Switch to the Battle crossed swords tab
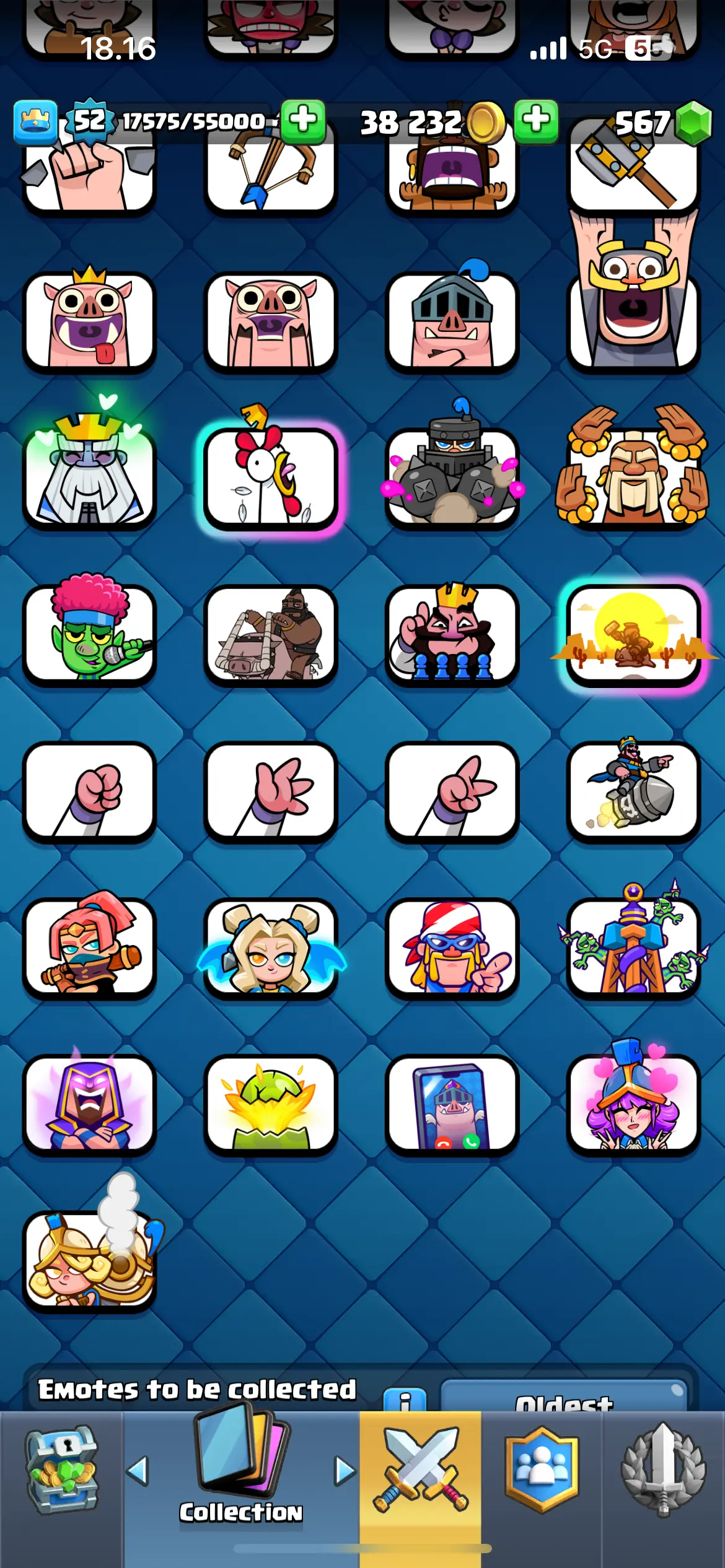The width and height of the screenshot is (725, 1568). pos(421,1470)
